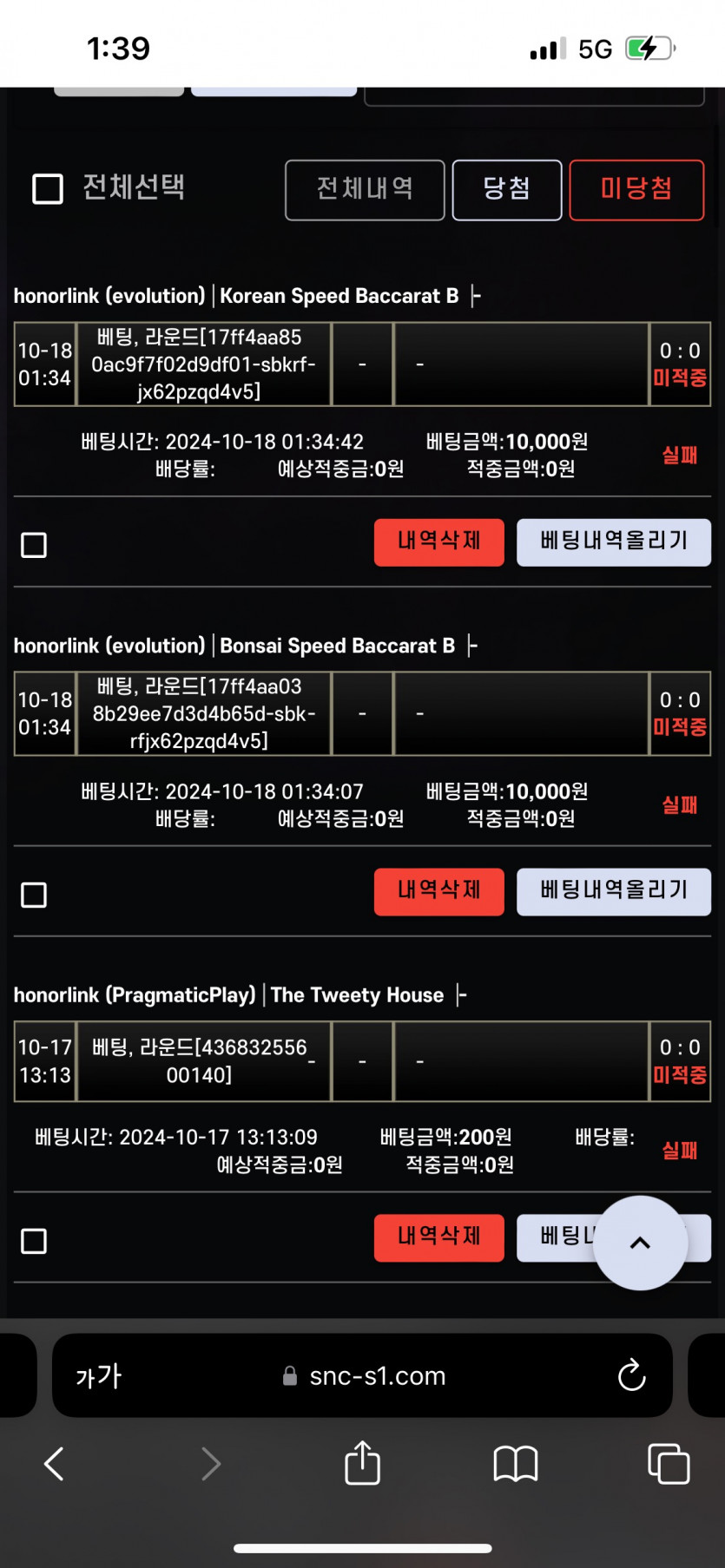Delete the Korean Speed Baccarat B record
725x1568 pixels.
pos(439,542)
